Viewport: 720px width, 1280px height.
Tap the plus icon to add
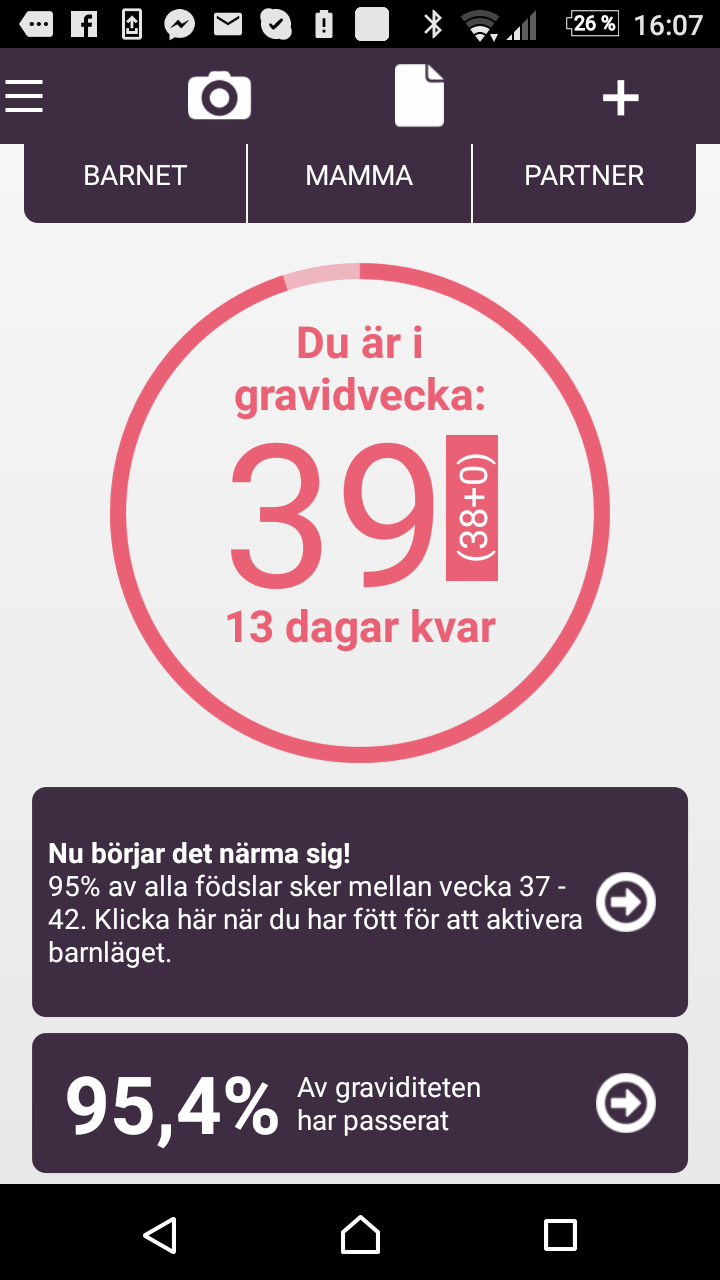[620, 98]
